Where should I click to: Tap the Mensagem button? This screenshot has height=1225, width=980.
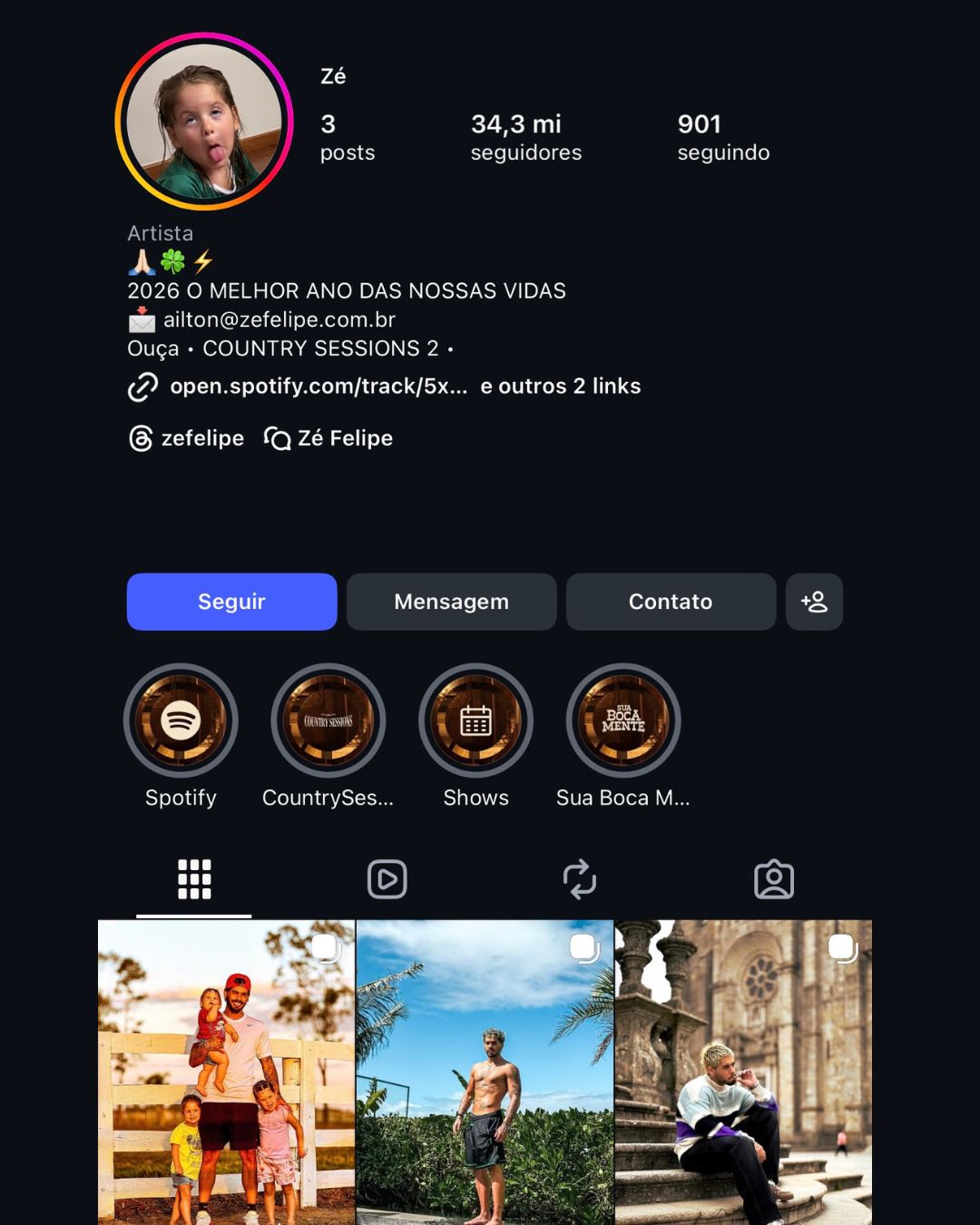pyautogui.click(x=451, y=602)
